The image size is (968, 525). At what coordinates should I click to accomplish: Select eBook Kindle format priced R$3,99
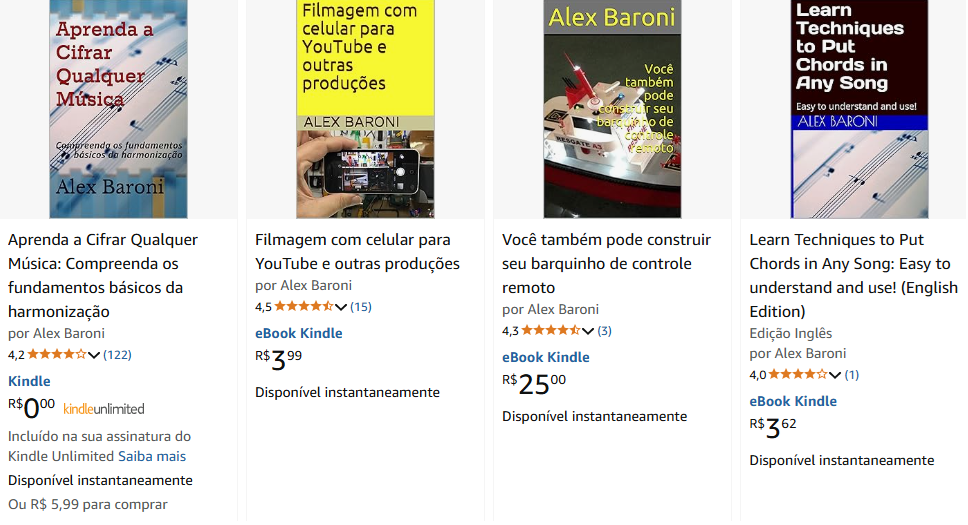coord(298,333)
